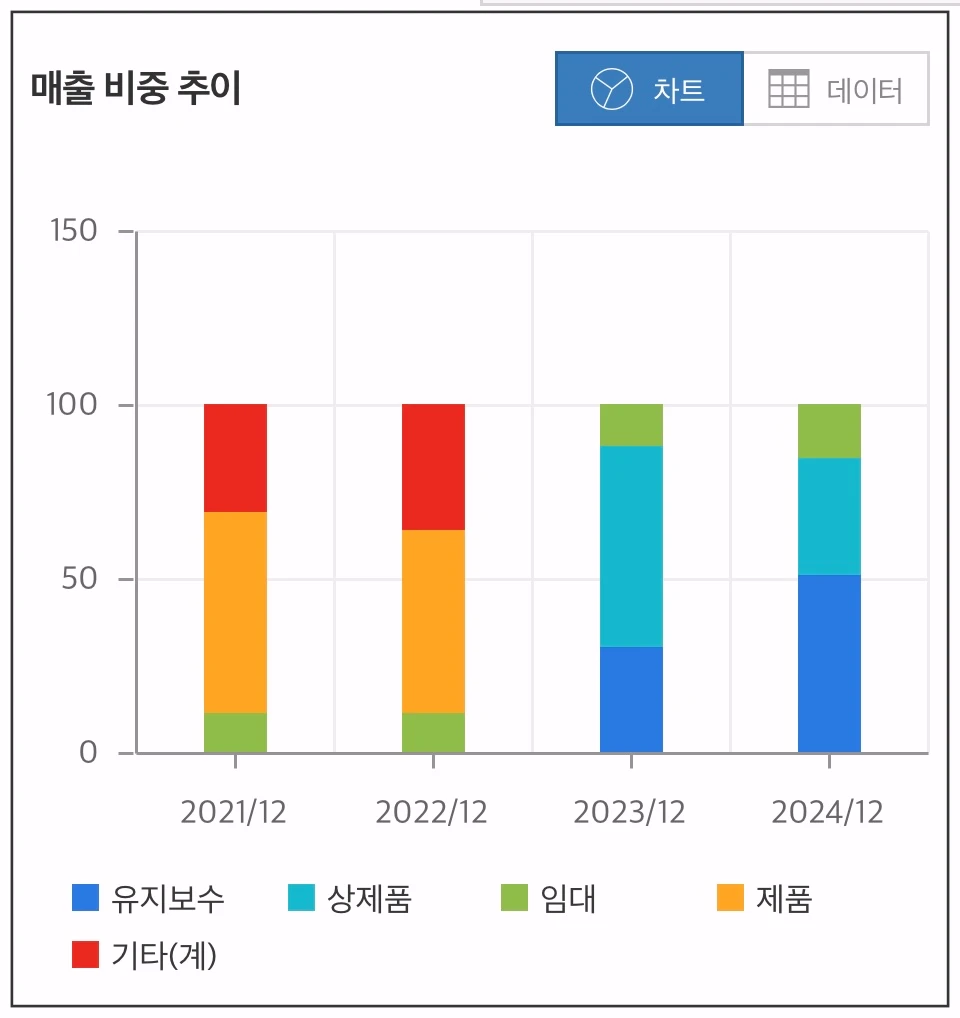This screenshot has width=960, height=1018.
Task: Click the 150 value on the y-axis
Action: (72, 229)
